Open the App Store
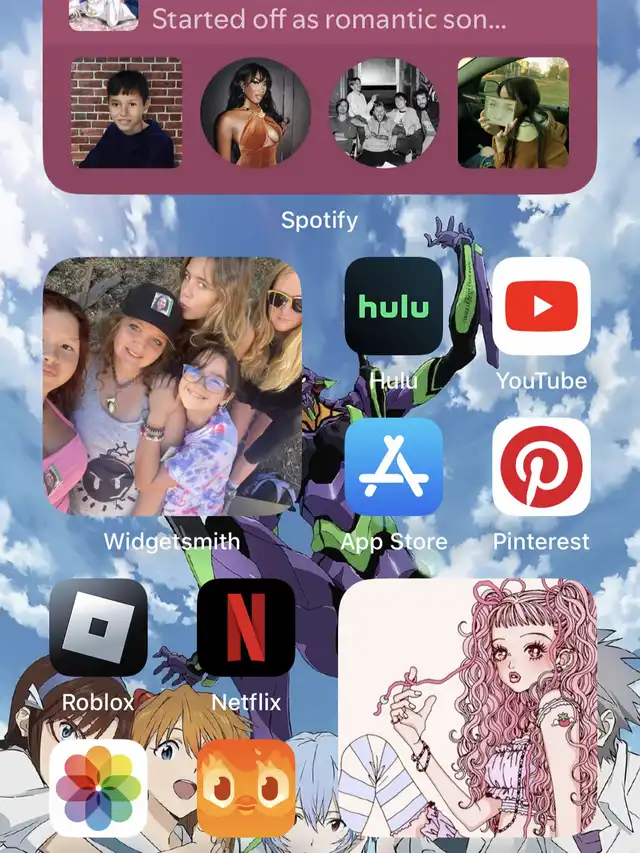This screenshot has height=853, width=640. pos(393,466)
